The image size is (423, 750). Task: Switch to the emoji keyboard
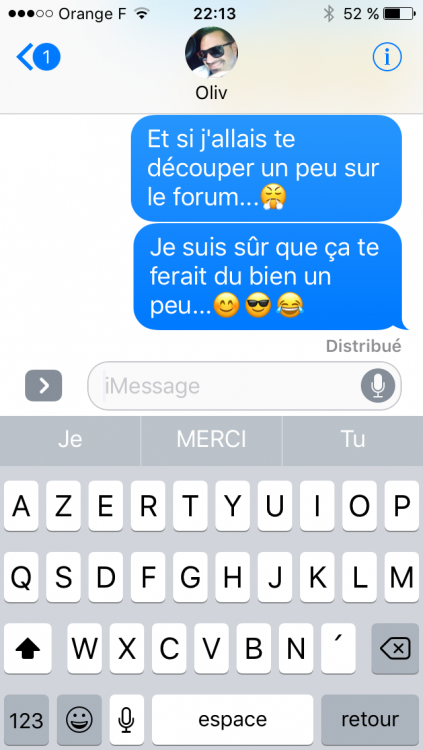point(79,719)
